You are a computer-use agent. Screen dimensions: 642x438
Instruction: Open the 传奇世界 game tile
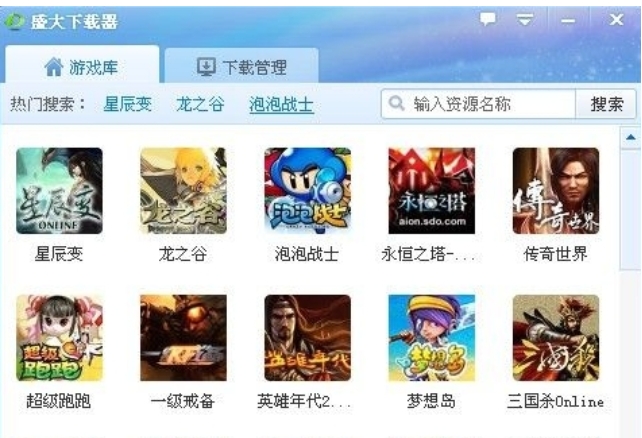pos(555,192)
